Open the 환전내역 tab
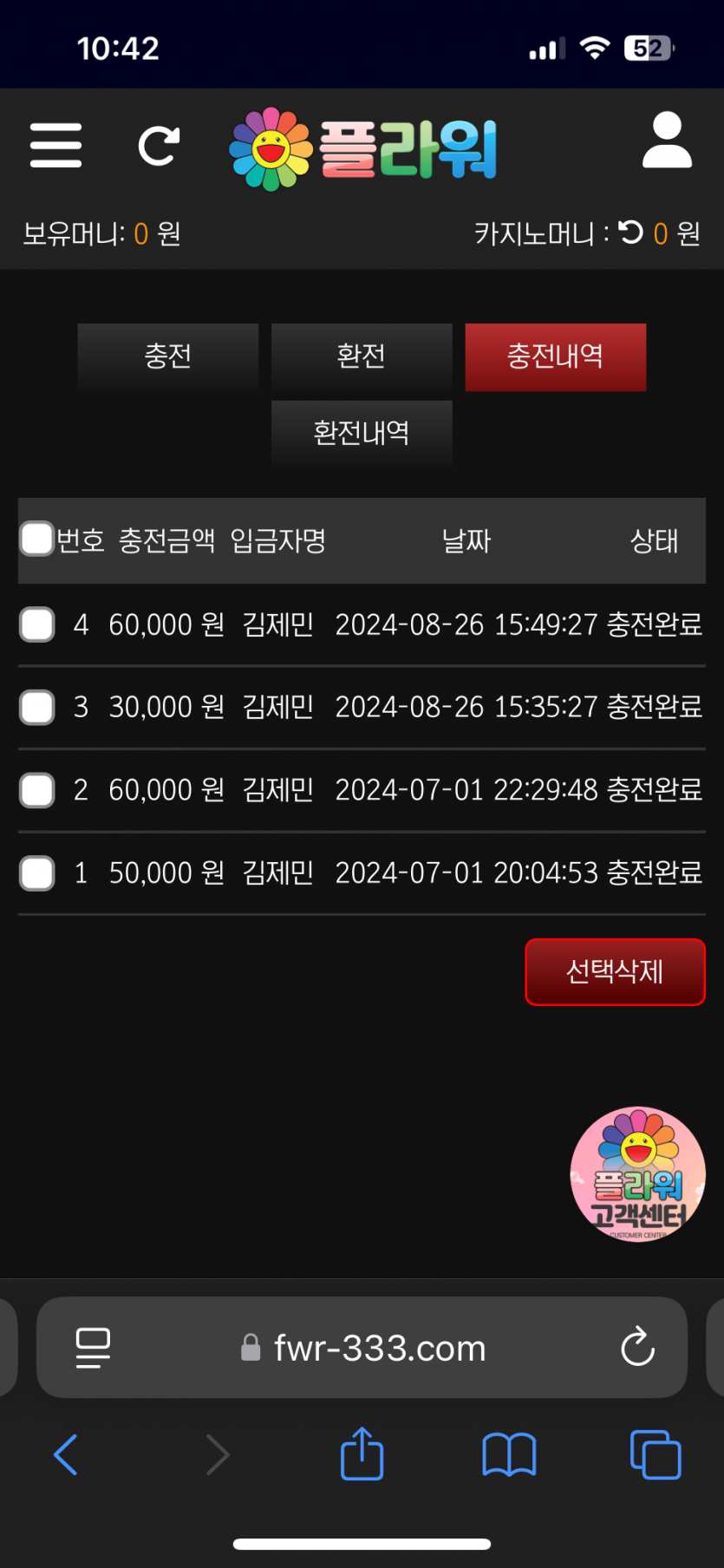Screen dimensions: 724x1568 coord(362,434)
